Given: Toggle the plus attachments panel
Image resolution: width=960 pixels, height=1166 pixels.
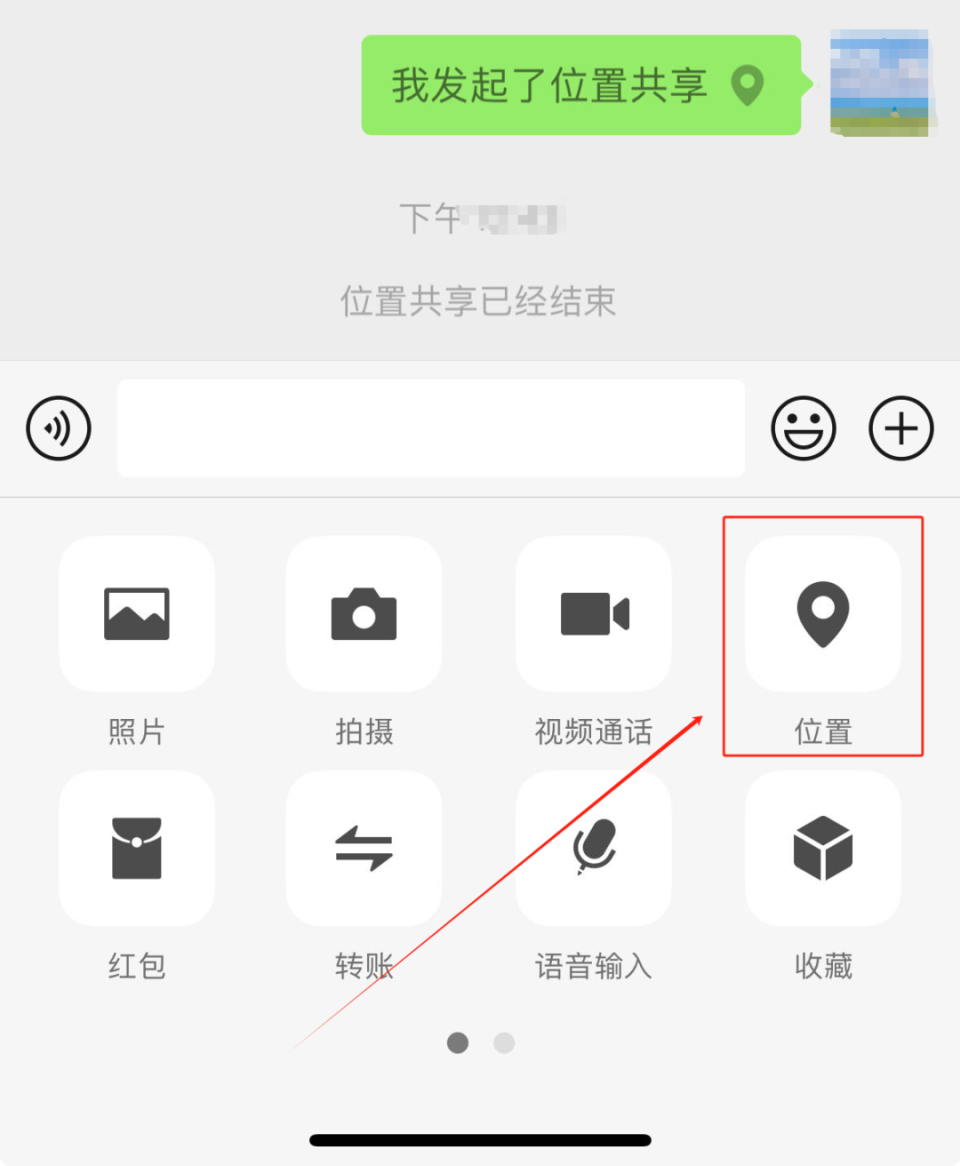Looking at the screenshot, I should (x=901, y=429).
